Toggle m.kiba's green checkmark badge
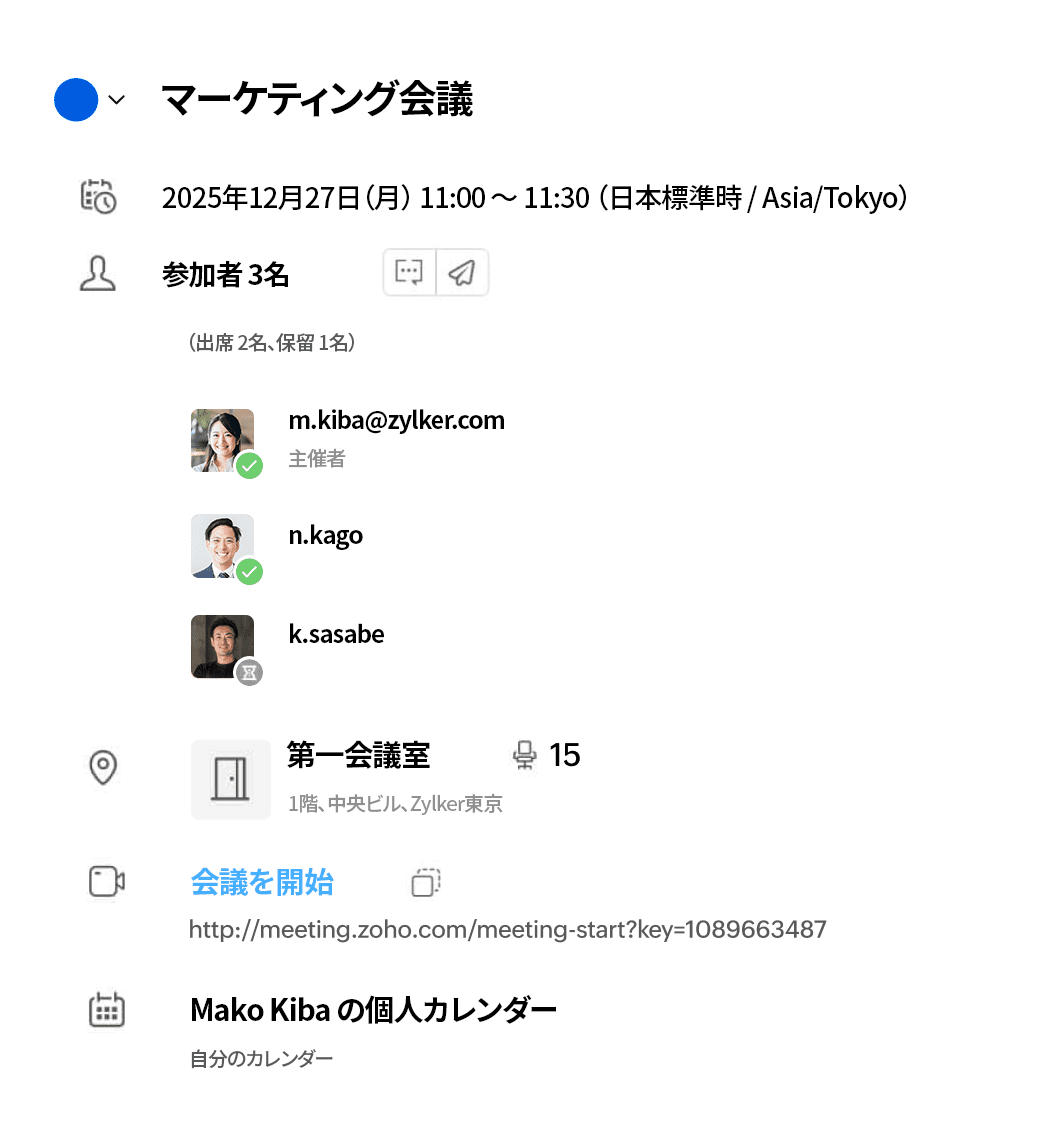This screenshot has width=1037, height=1143. (x=250, y=467)
